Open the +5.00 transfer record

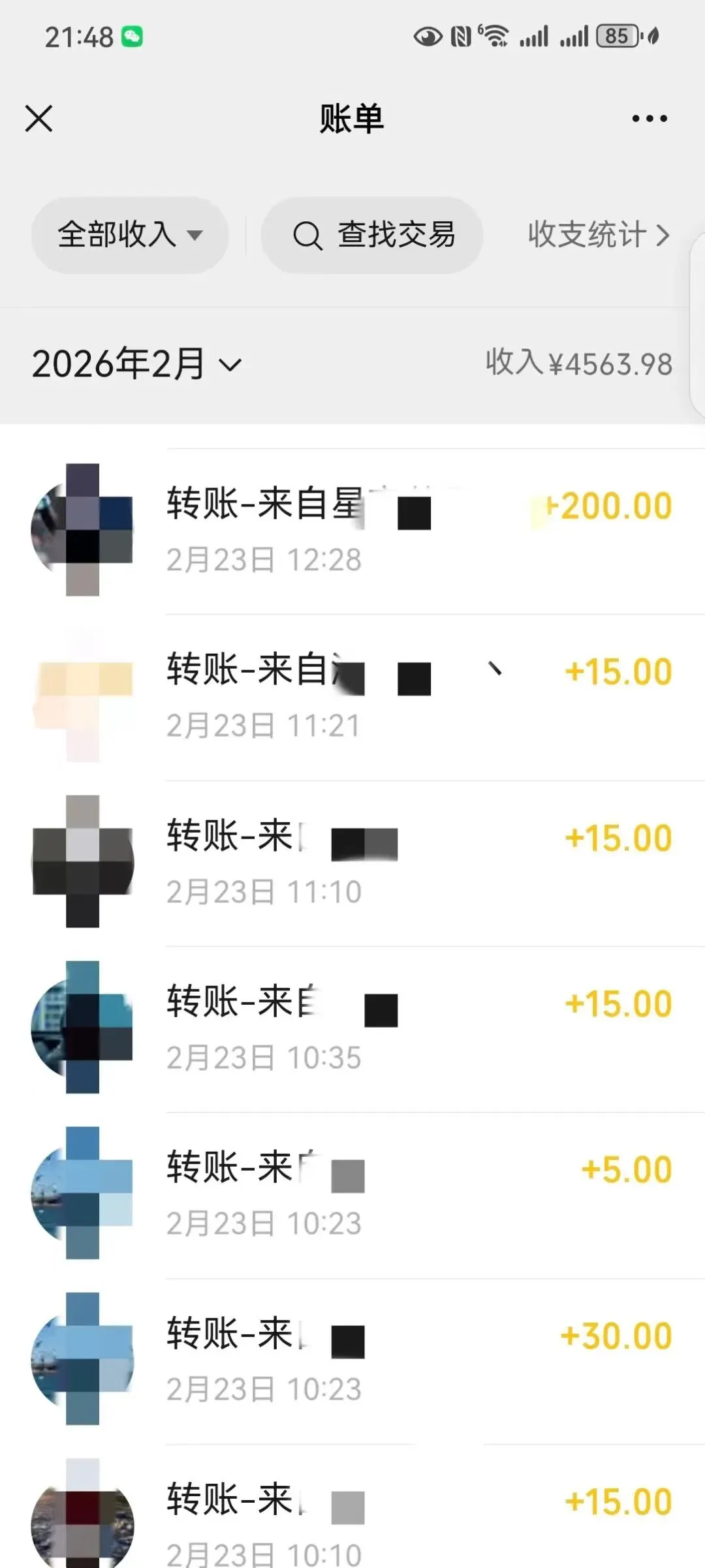[418, 1194]
